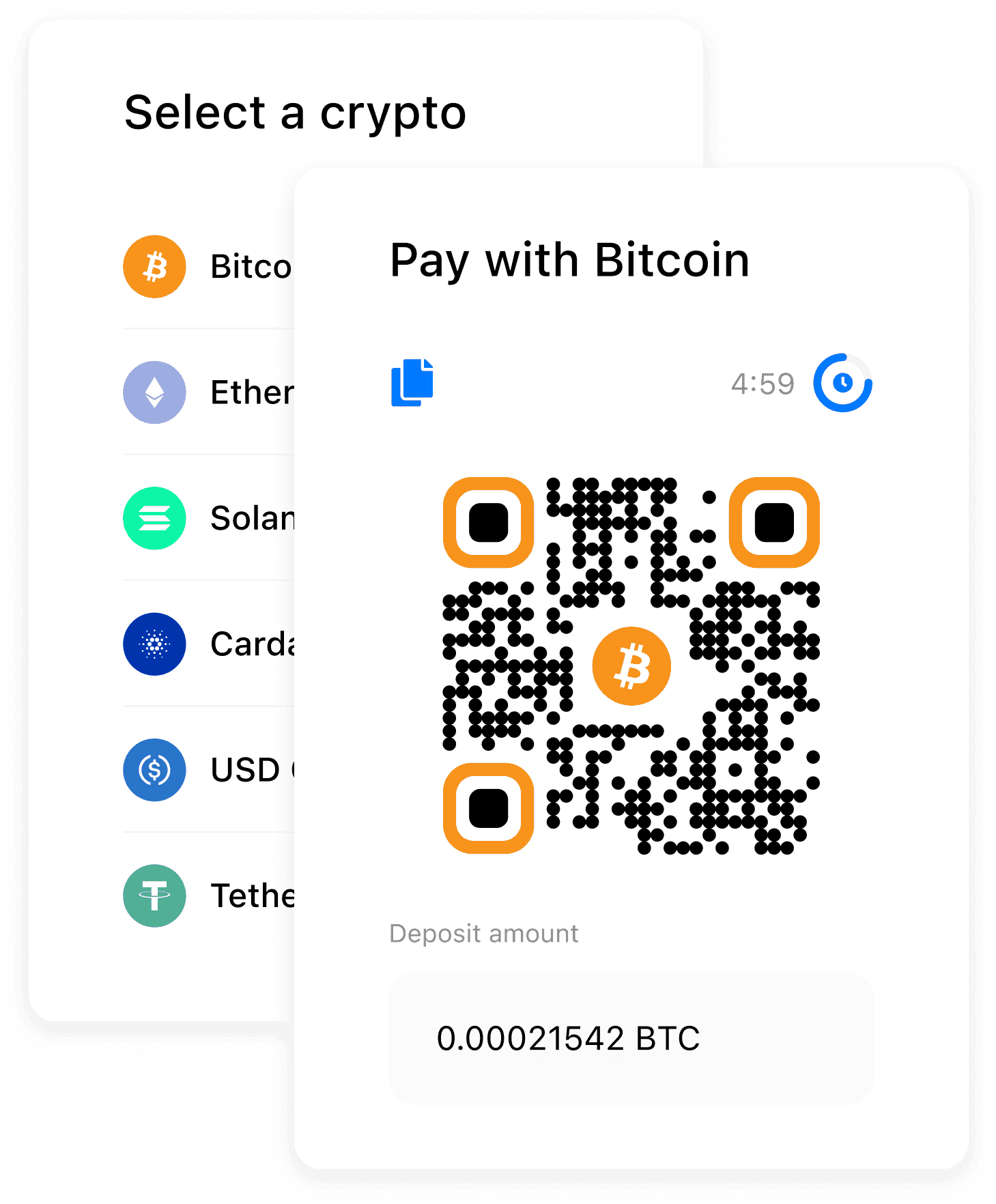The width and height of the screenshot is (996, 1204).
Task: Tap the Bitcoin logo inside the QR code
Action: (x=631, y=666)
